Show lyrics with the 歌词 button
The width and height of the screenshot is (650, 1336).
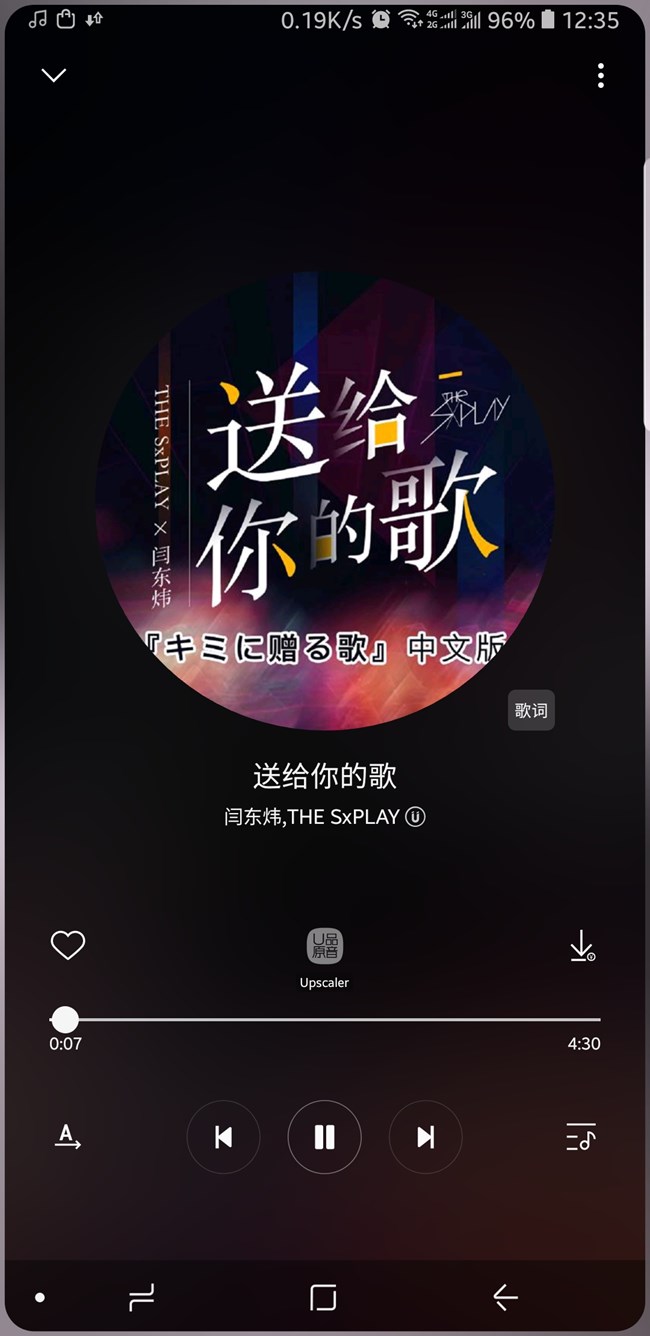click(531, 711)
